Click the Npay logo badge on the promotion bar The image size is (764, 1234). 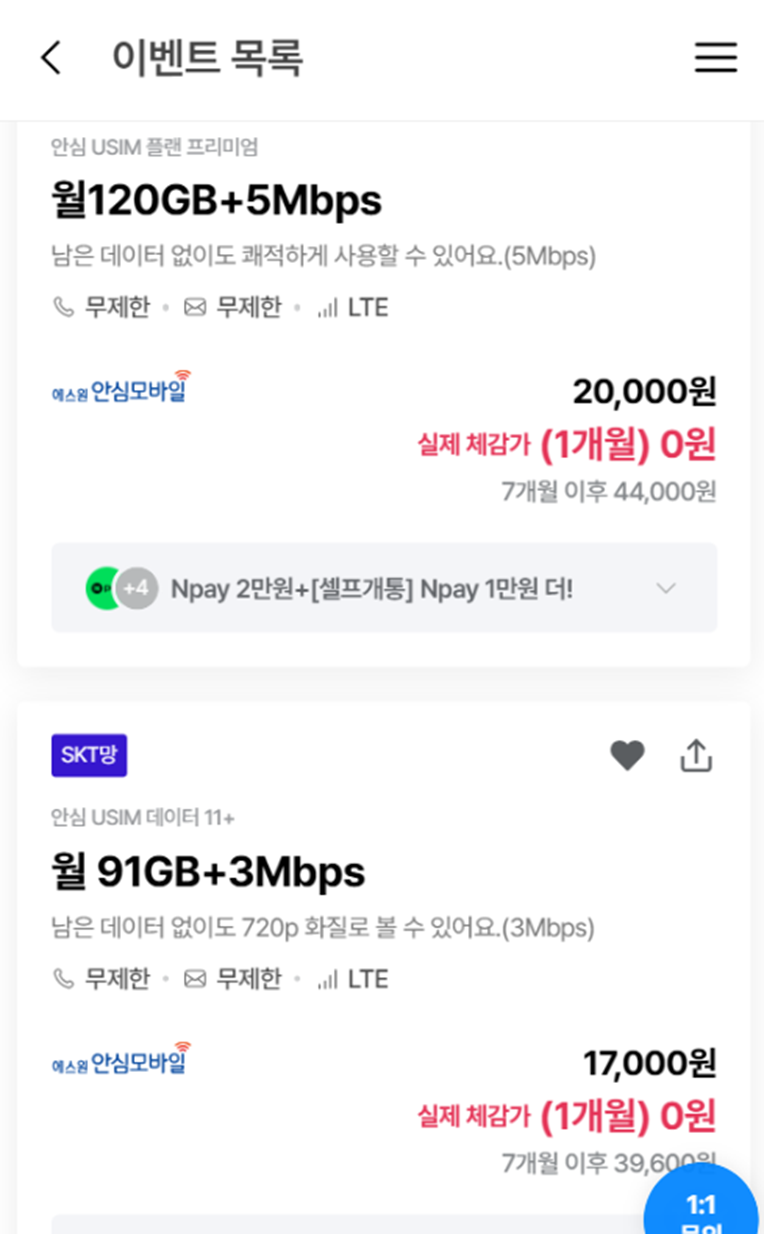click(x=105, y=589)
